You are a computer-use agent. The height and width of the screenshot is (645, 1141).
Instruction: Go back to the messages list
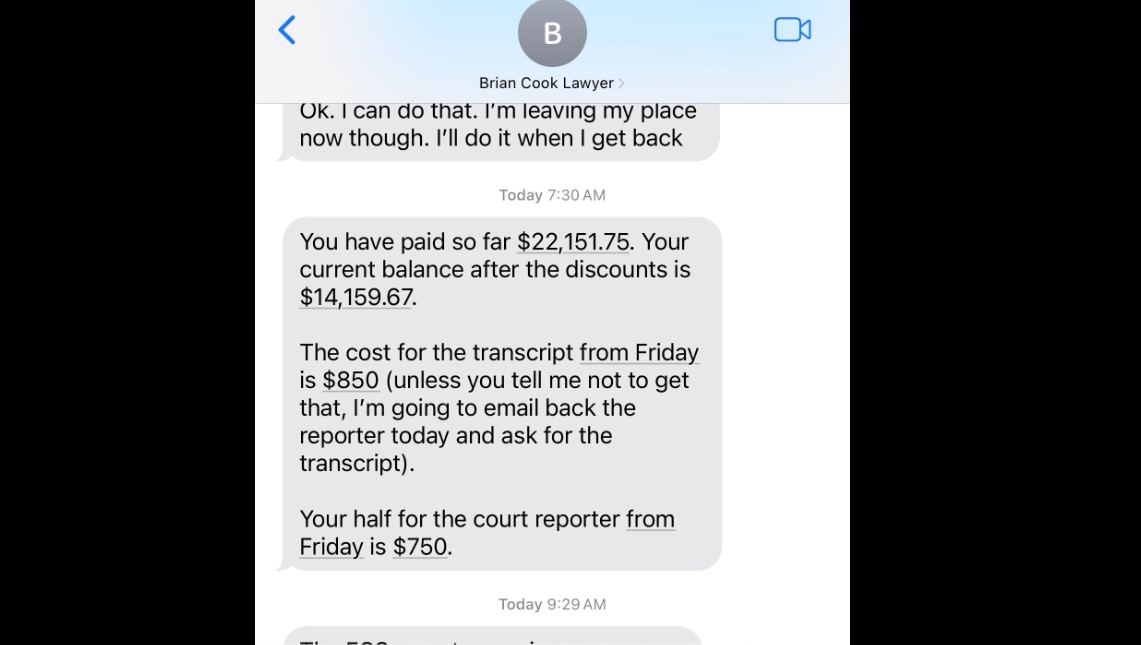point(287,30)
